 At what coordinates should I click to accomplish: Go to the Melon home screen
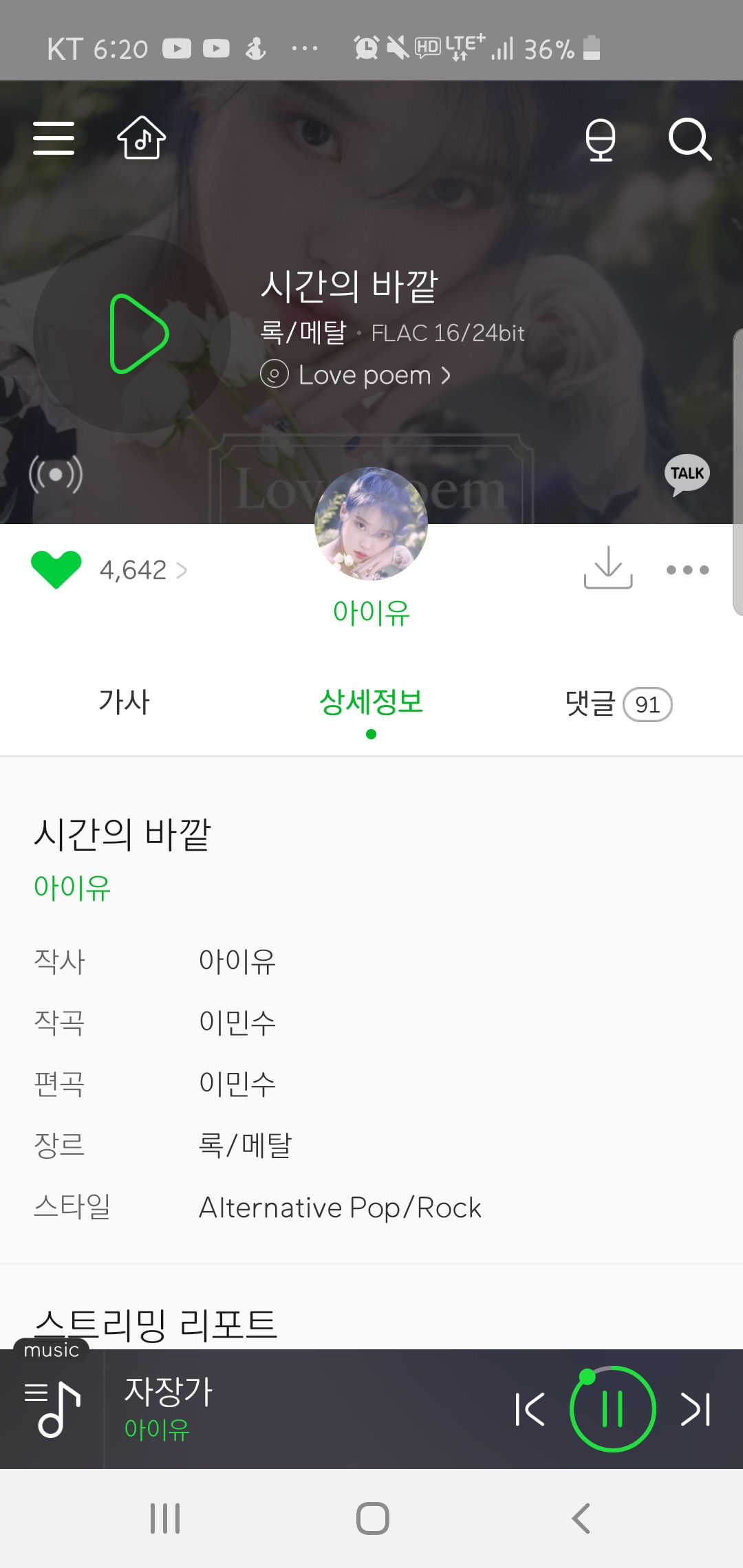(x=142, y=139)
